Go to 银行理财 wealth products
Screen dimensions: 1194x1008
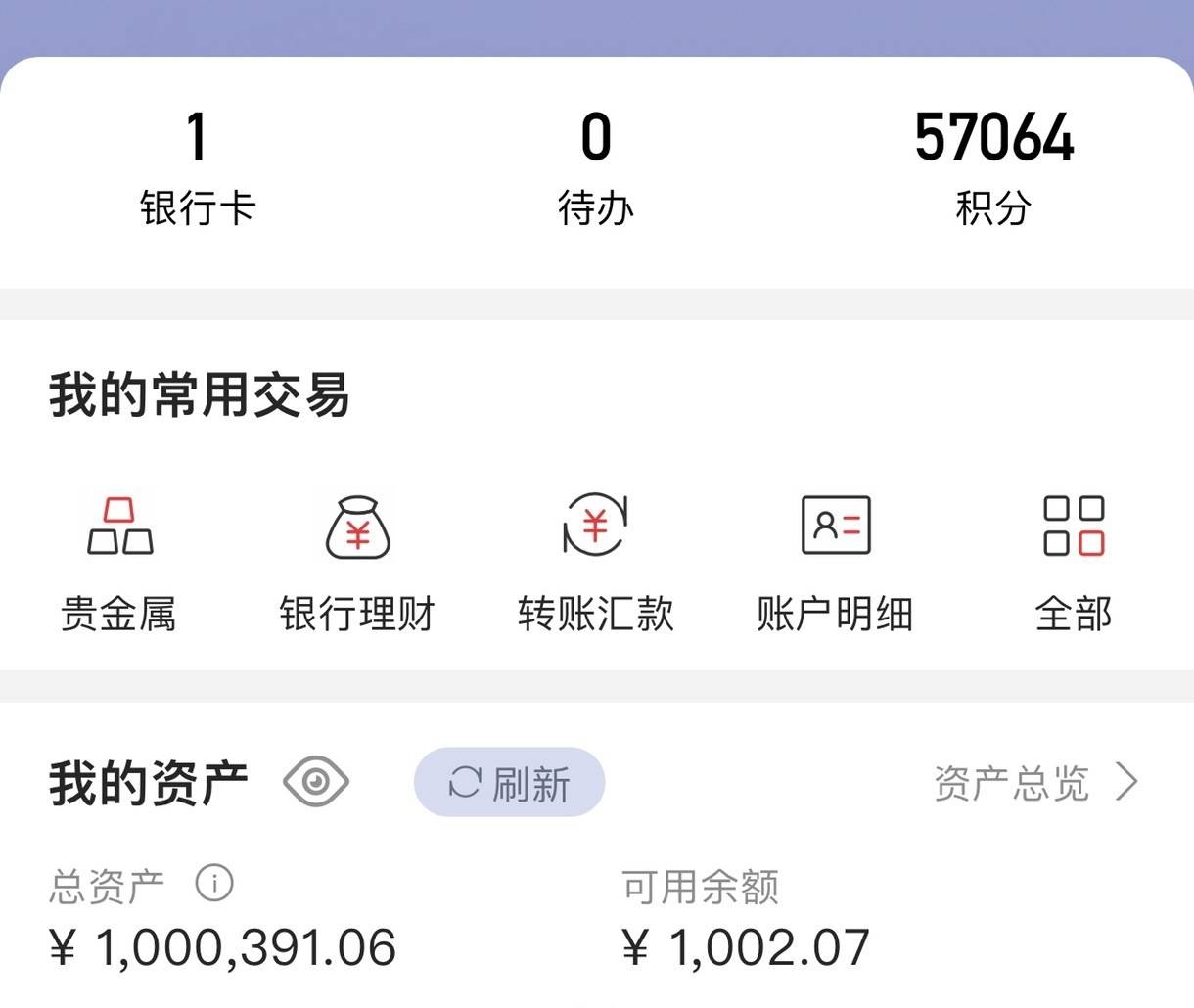357,564
